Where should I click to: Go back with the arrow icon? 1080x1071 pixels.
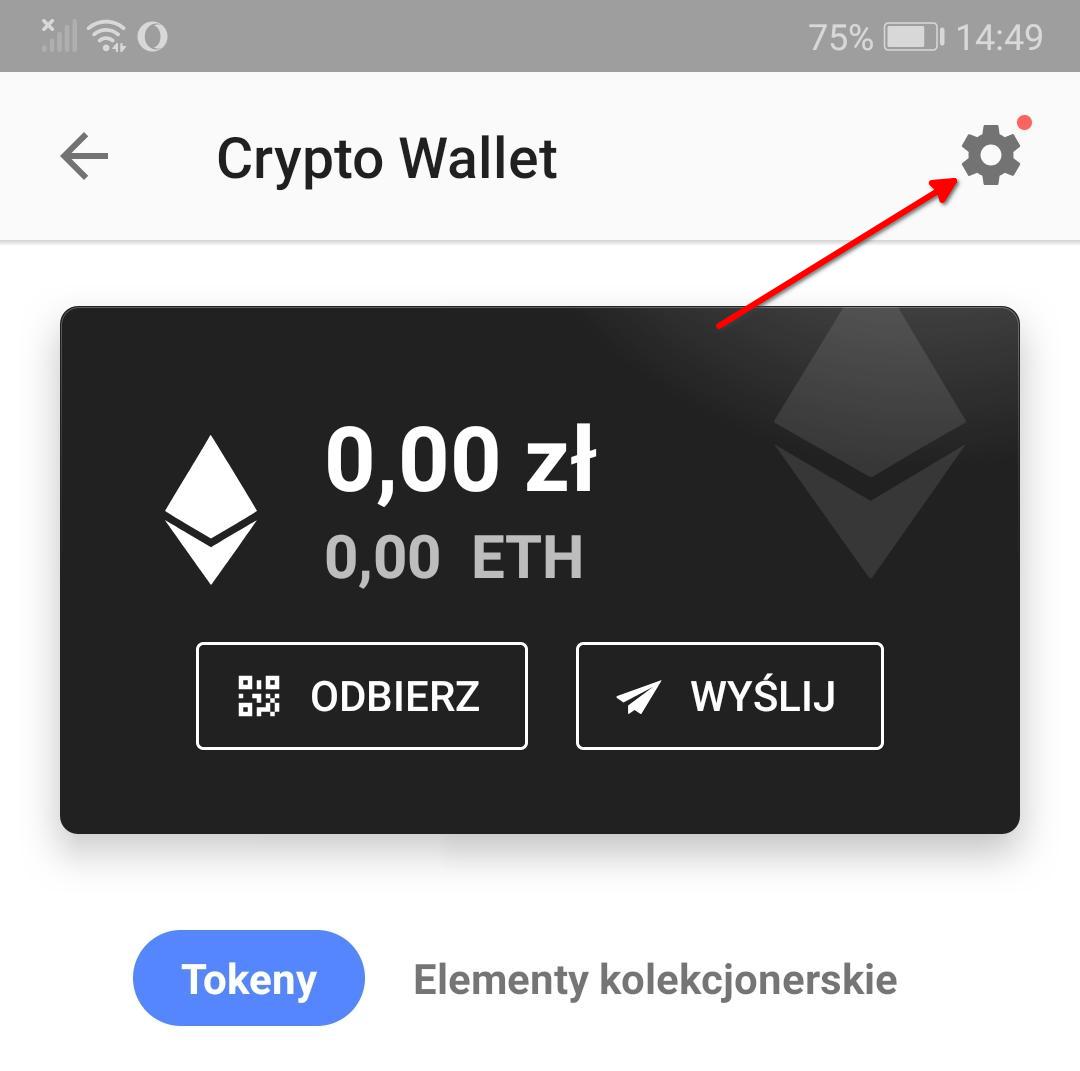84,157
